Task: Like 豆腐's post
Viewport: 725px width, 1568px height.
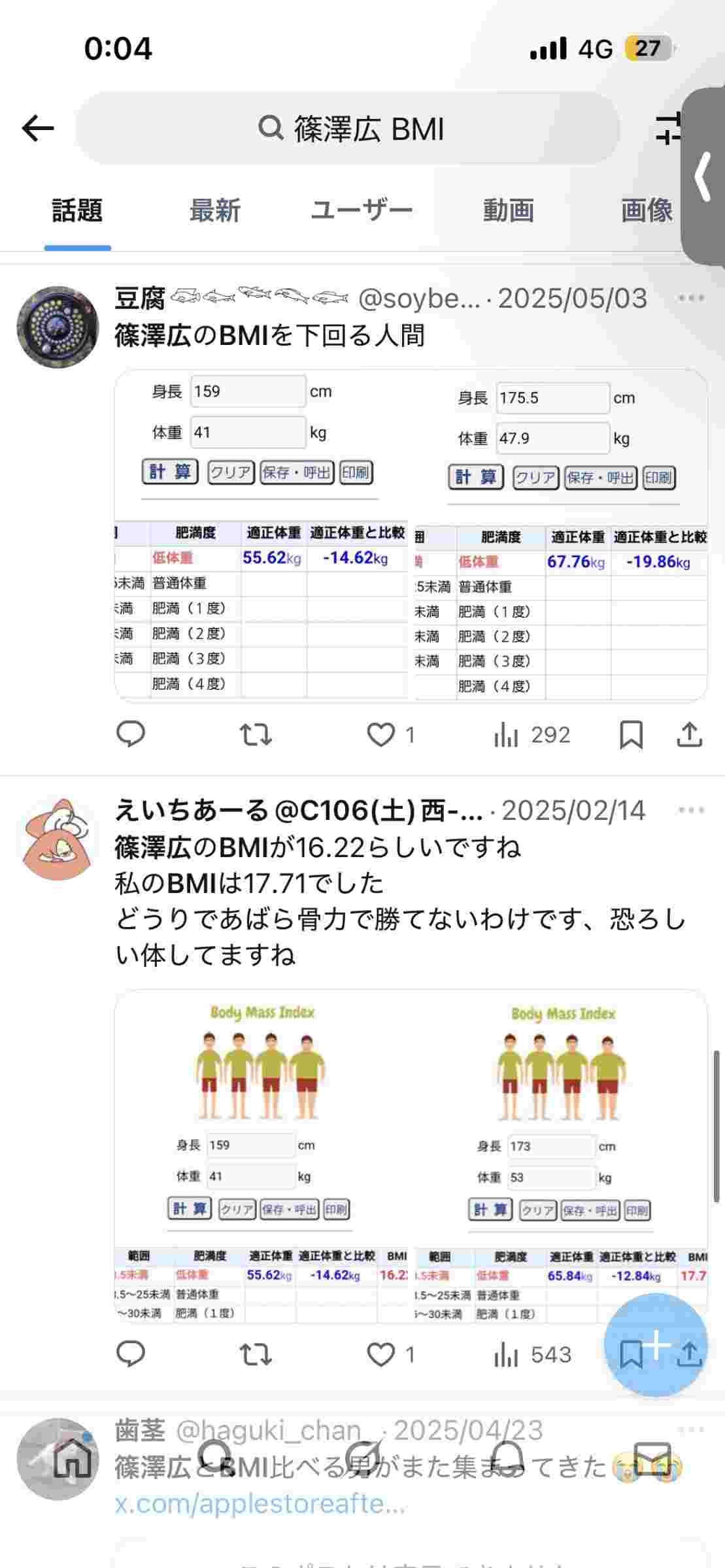Action: pos(380,735)
